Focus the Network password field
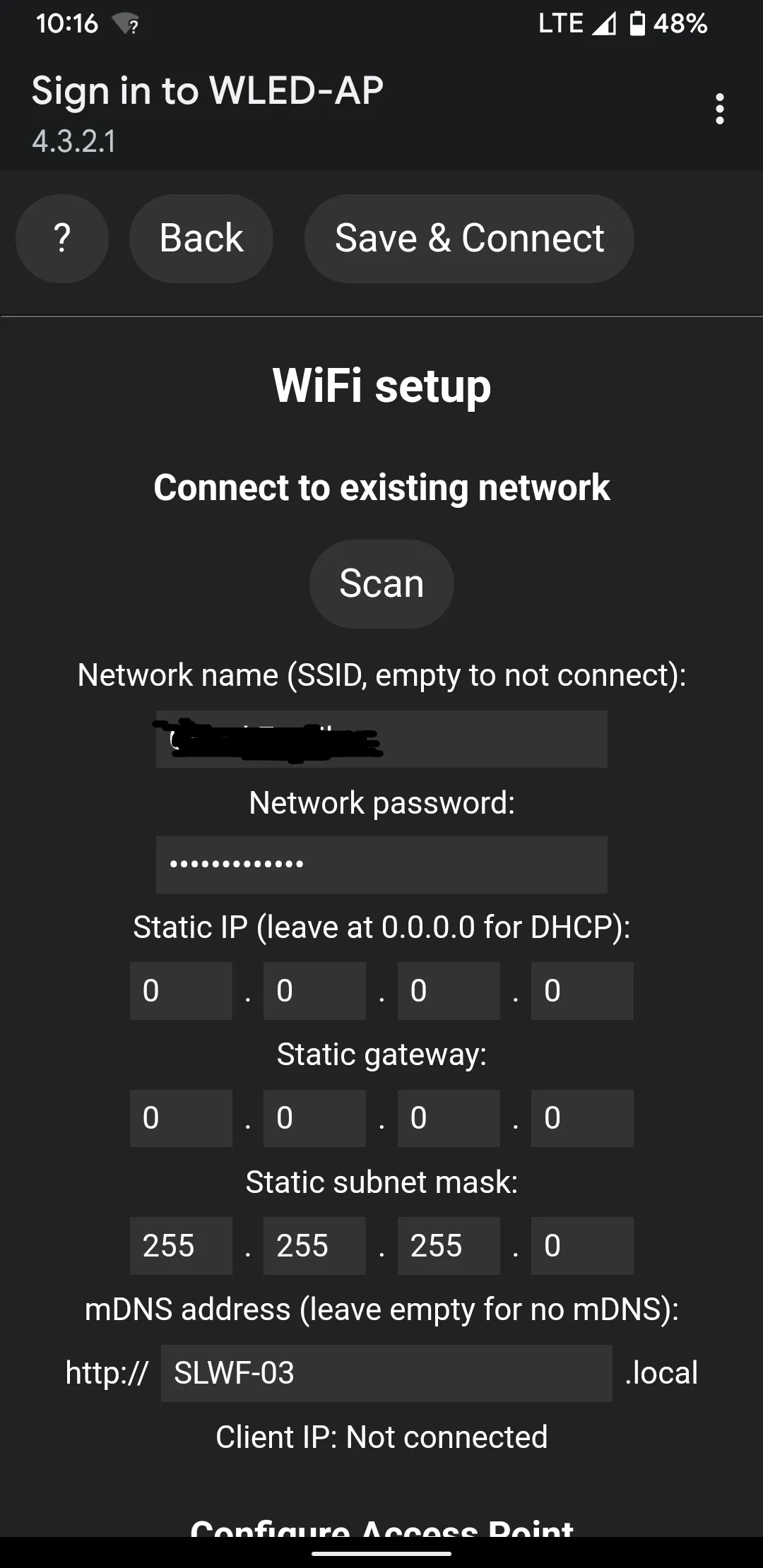Image resolution: width=763 pixels, height=1568 pixels. 381,865
